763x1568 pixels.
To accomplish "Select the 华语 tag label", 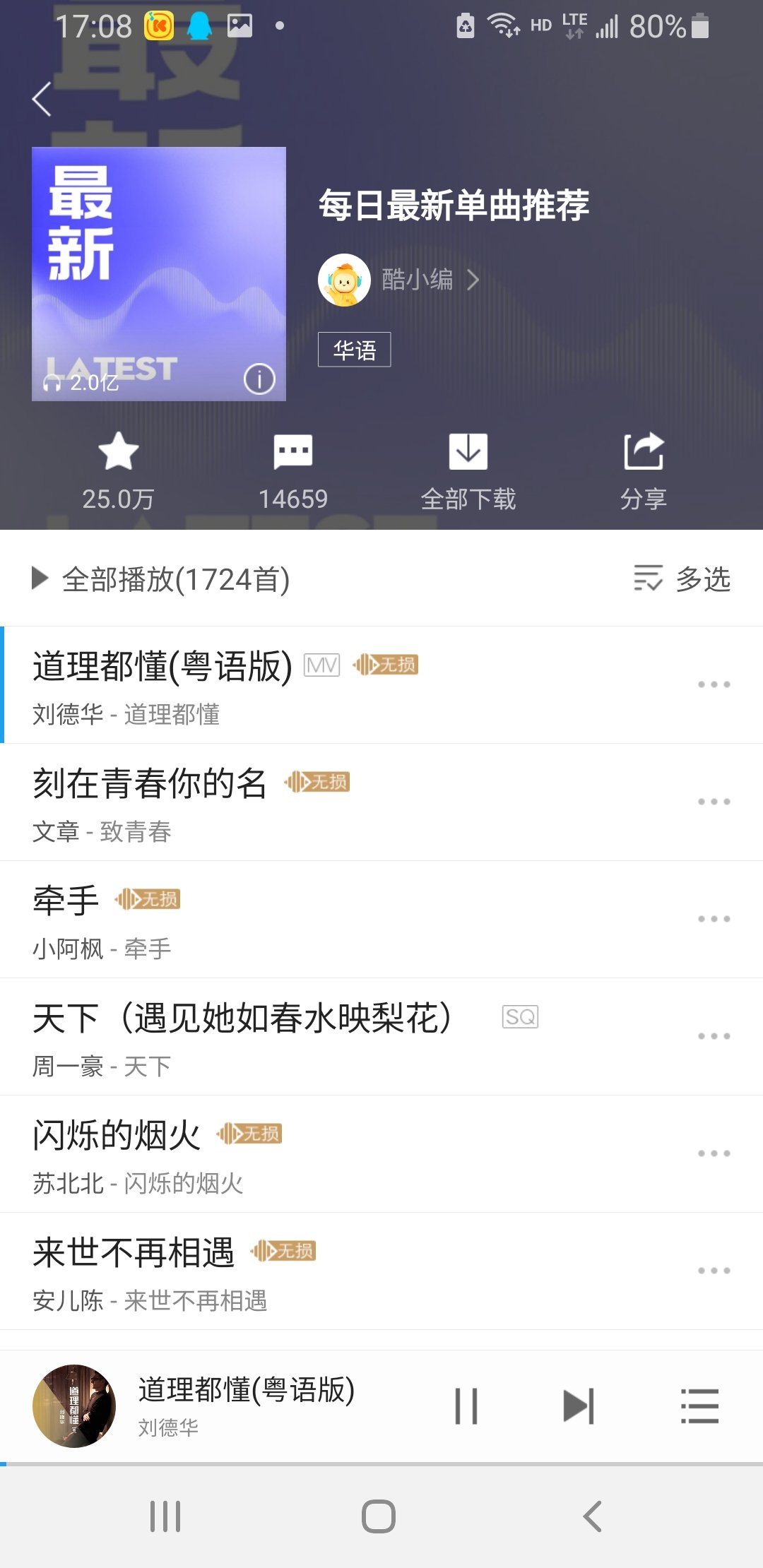I will coord(354,349).
